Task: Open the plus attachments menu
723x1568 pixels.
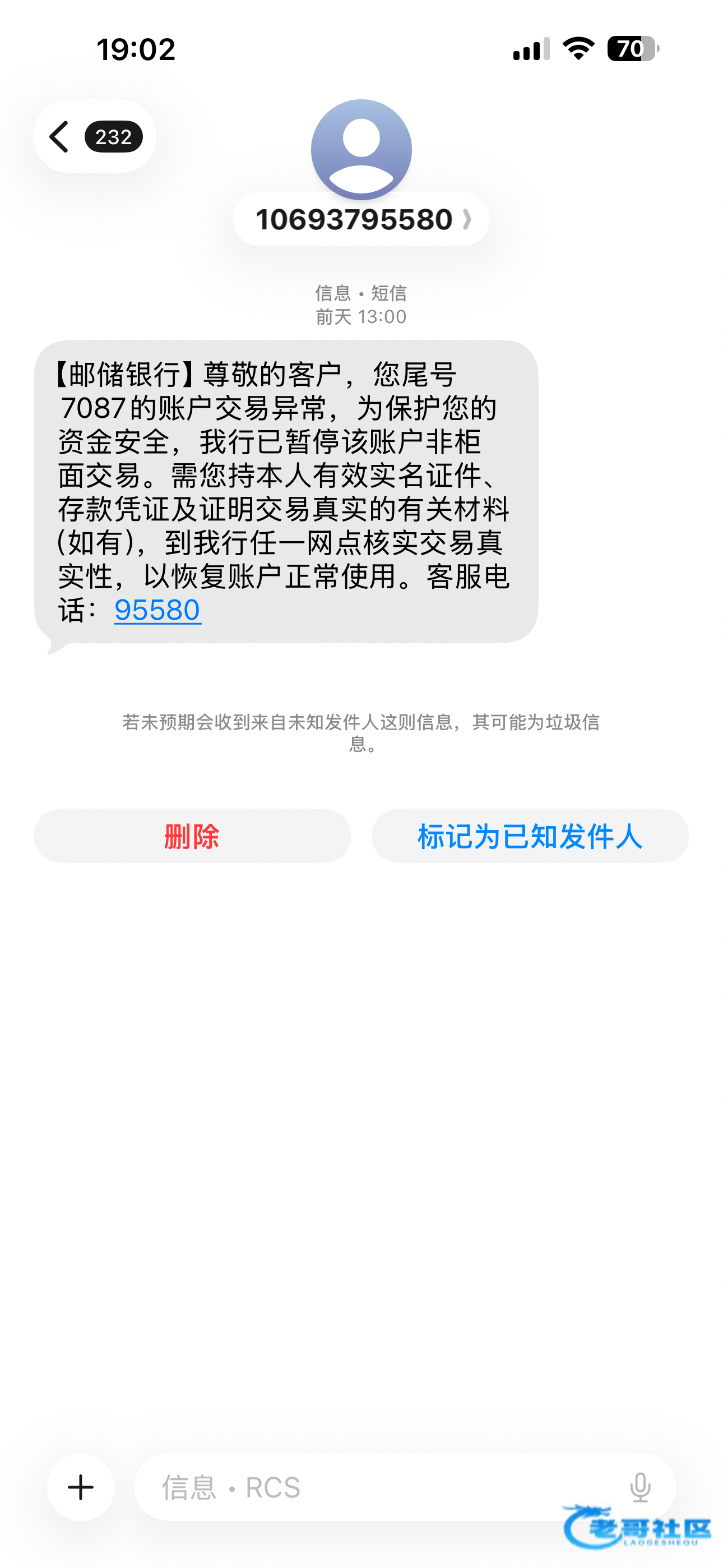Action: coord(80,1487)
